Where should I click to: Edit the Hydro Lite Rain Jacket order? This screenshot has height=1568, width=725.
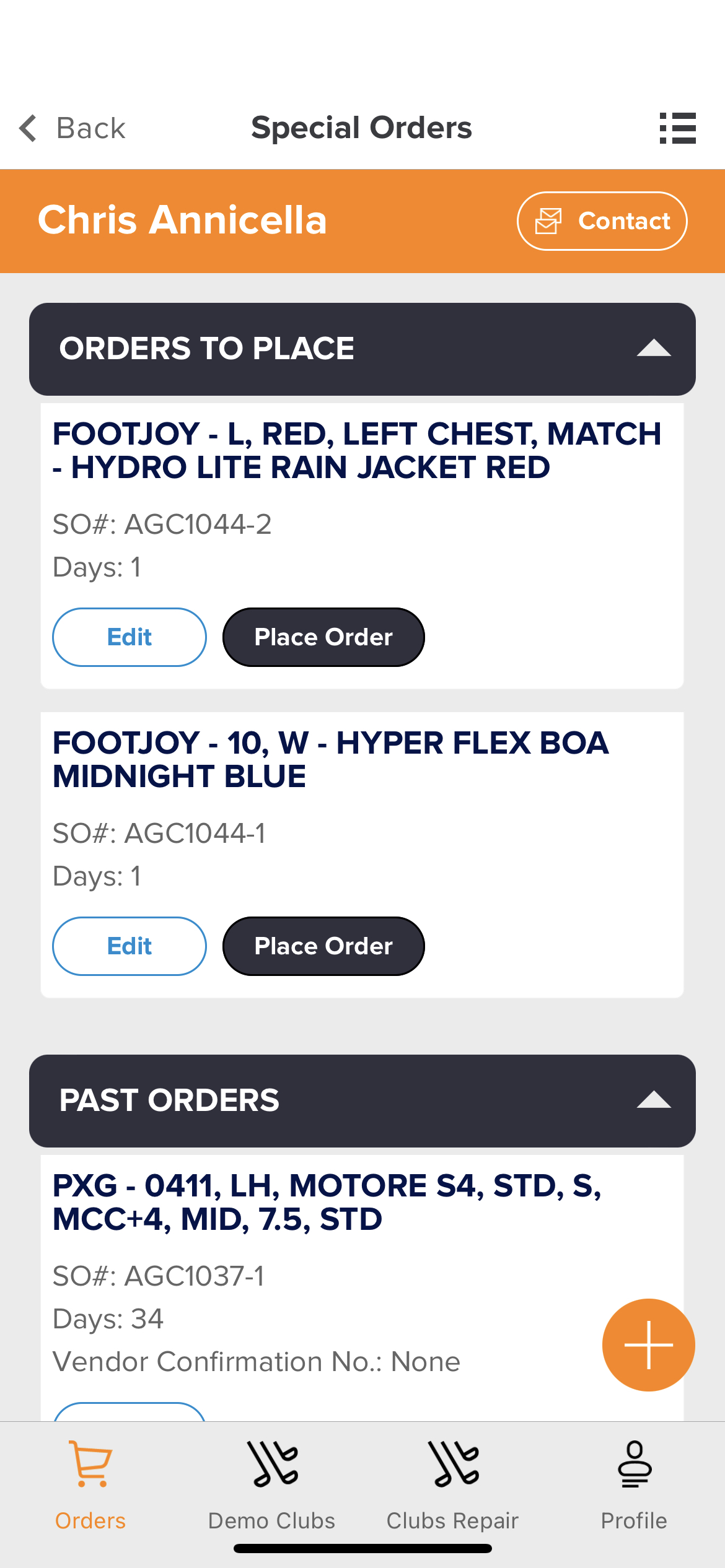tap(130, 637)
